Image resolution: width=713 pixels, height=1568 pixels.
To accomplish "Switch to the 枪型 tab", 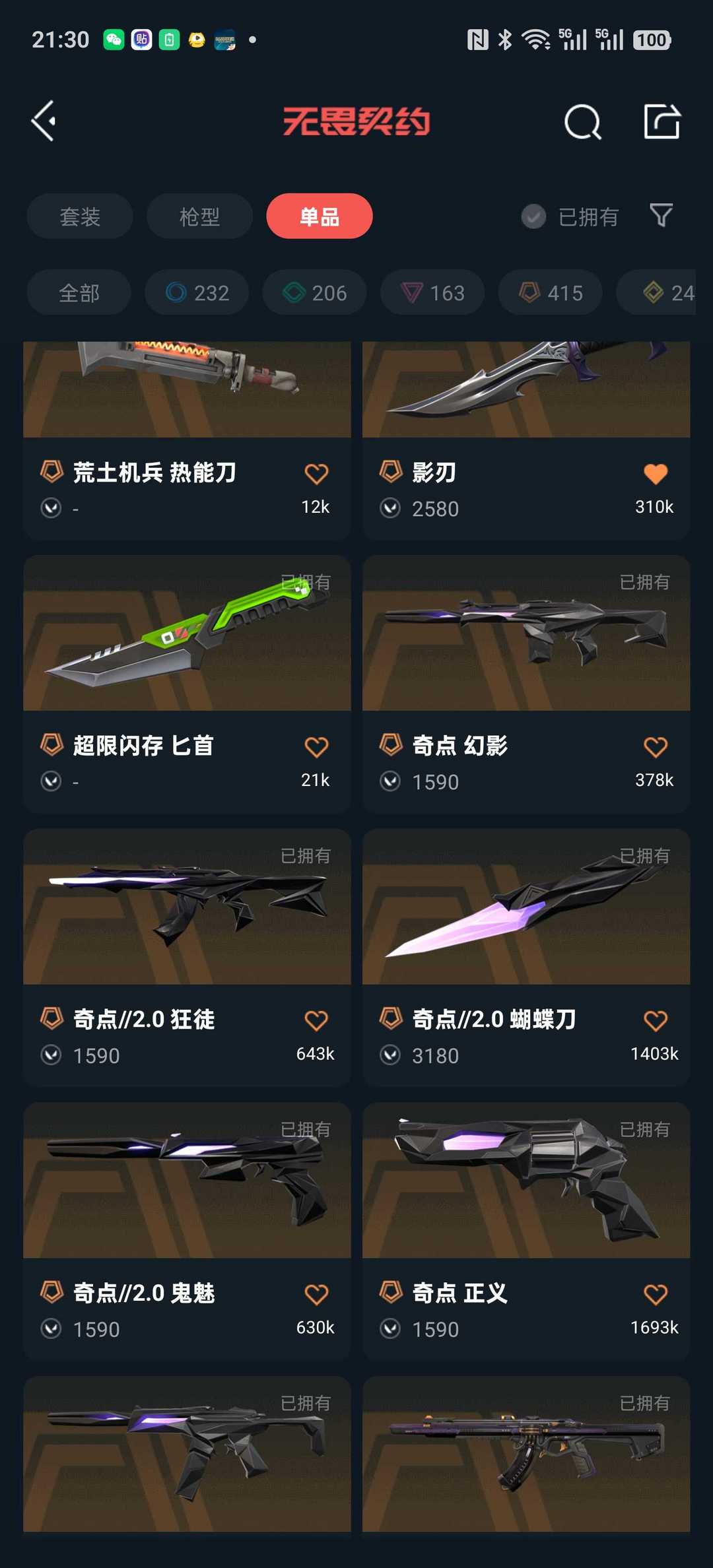I will click(199, 216).
